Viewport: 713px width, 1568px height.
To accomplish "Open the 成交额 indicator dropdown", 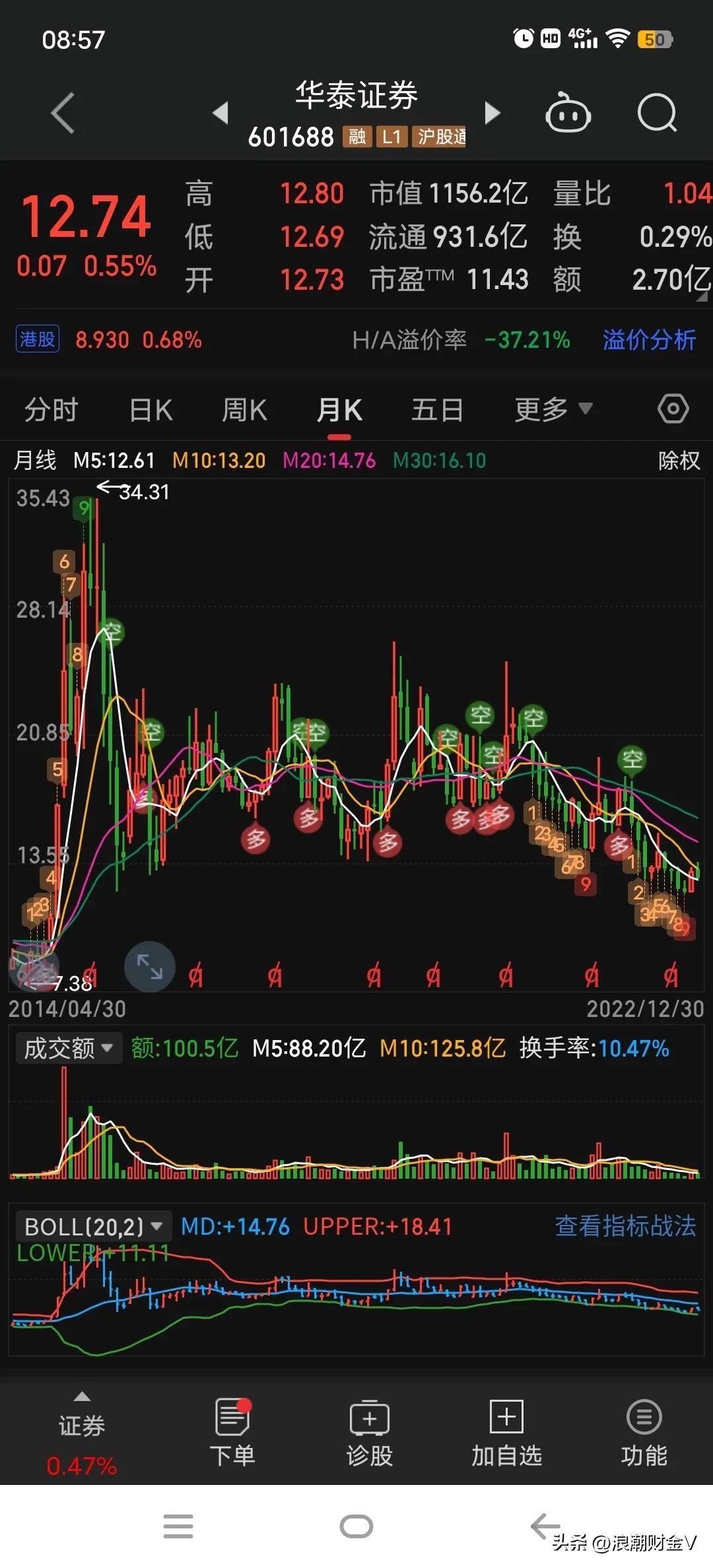I will pyautogui.click(x=69, y=1048).
